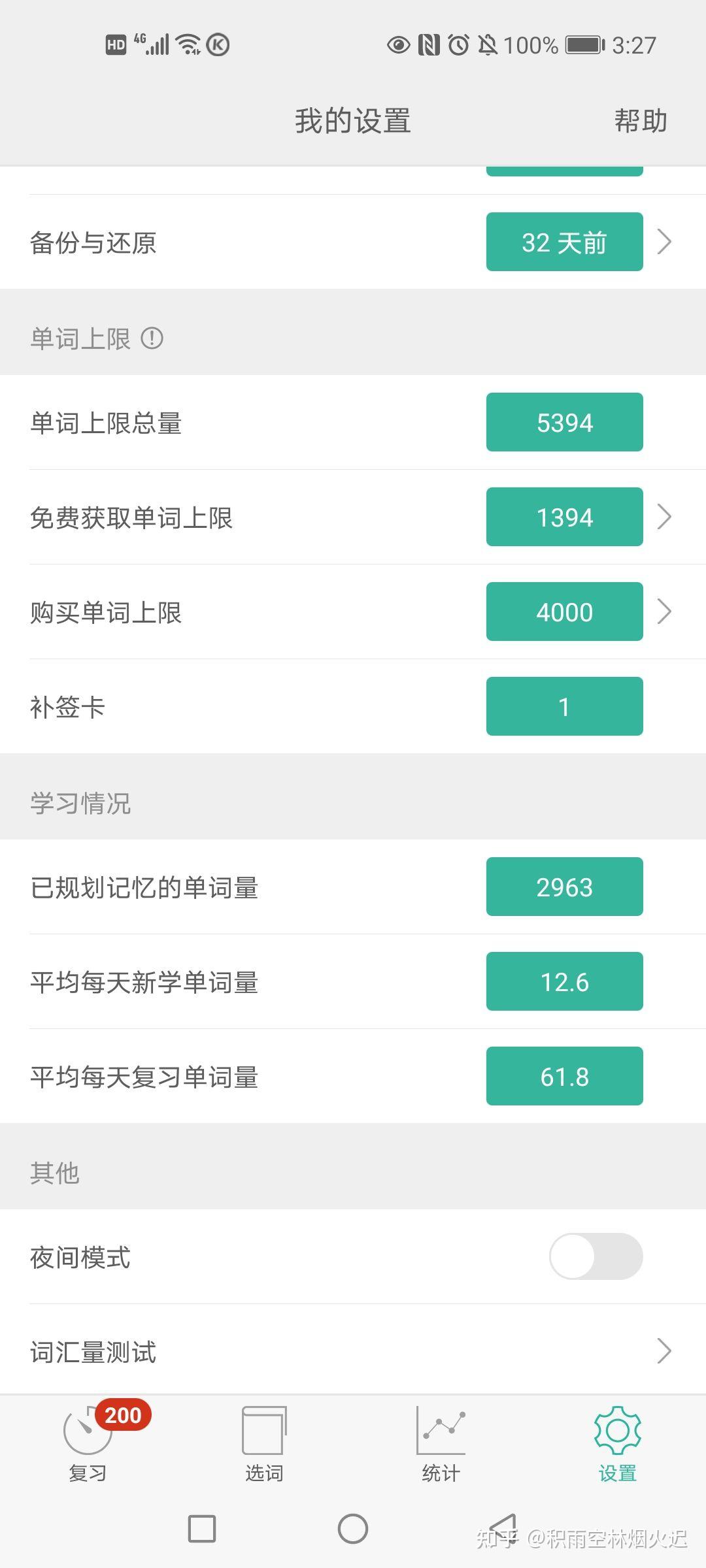Open recent apps with square button
Image resolution: width=706 pixels, height=1568 pixels.
pyautogui.click(x=202, y=1529)
